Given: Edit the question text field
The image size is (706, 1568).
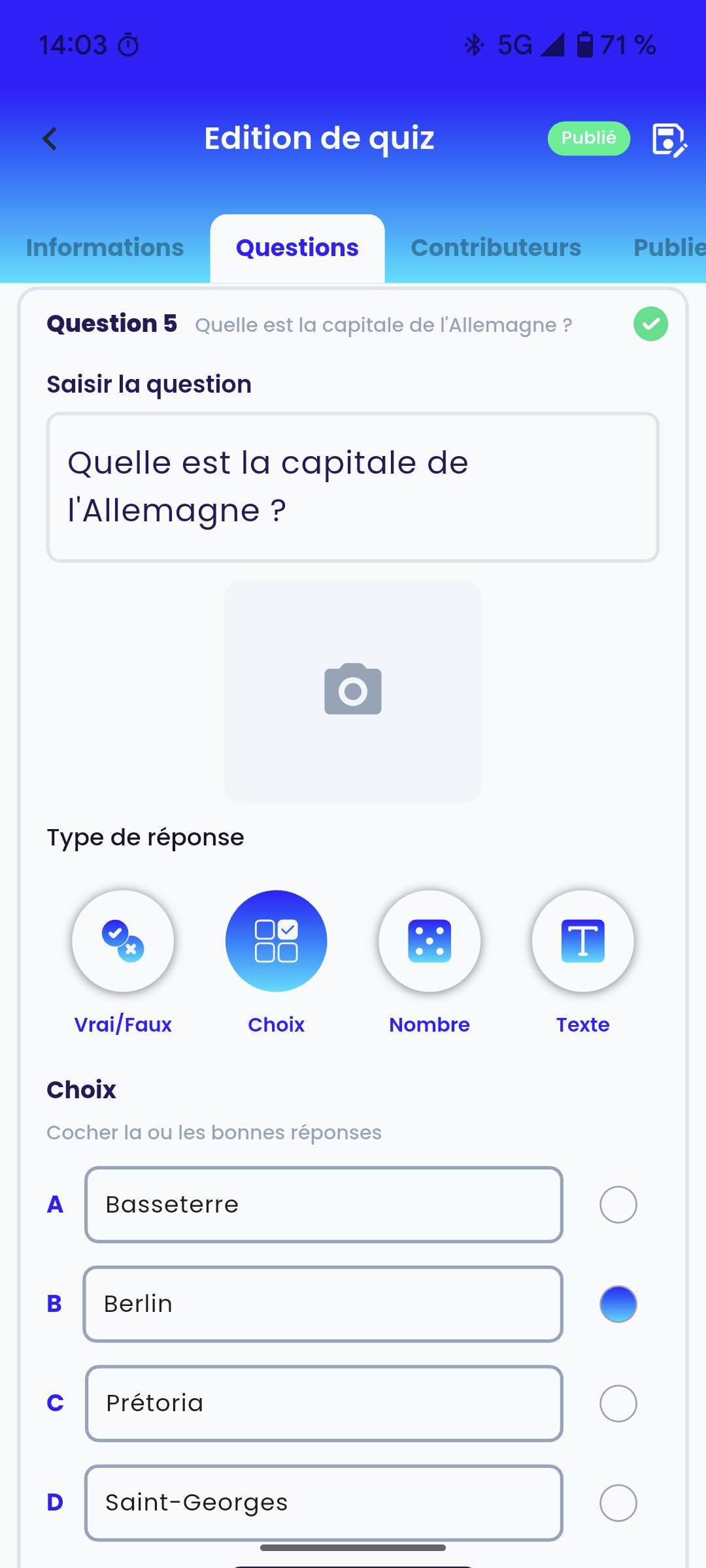Looking at the screenshot, I should (x=353, y=487).
